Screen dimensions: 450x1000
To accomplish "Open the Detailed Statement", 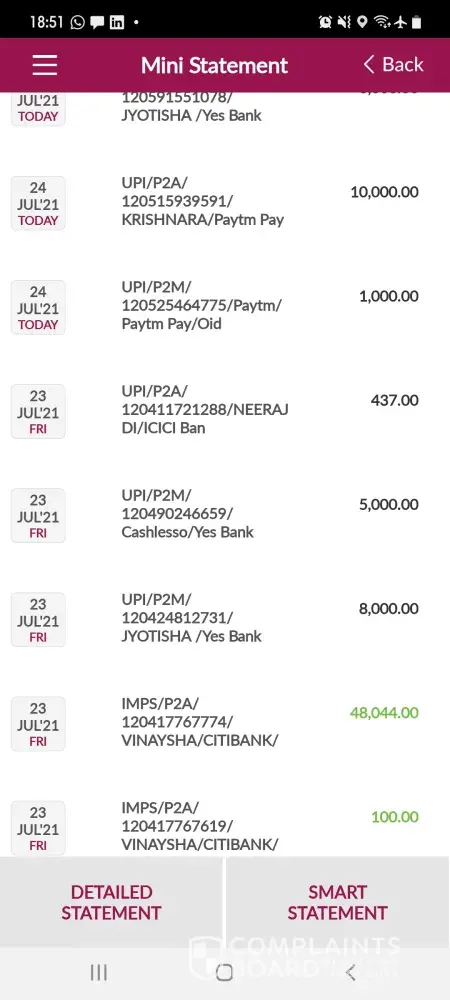I will (x=112, y=902).
